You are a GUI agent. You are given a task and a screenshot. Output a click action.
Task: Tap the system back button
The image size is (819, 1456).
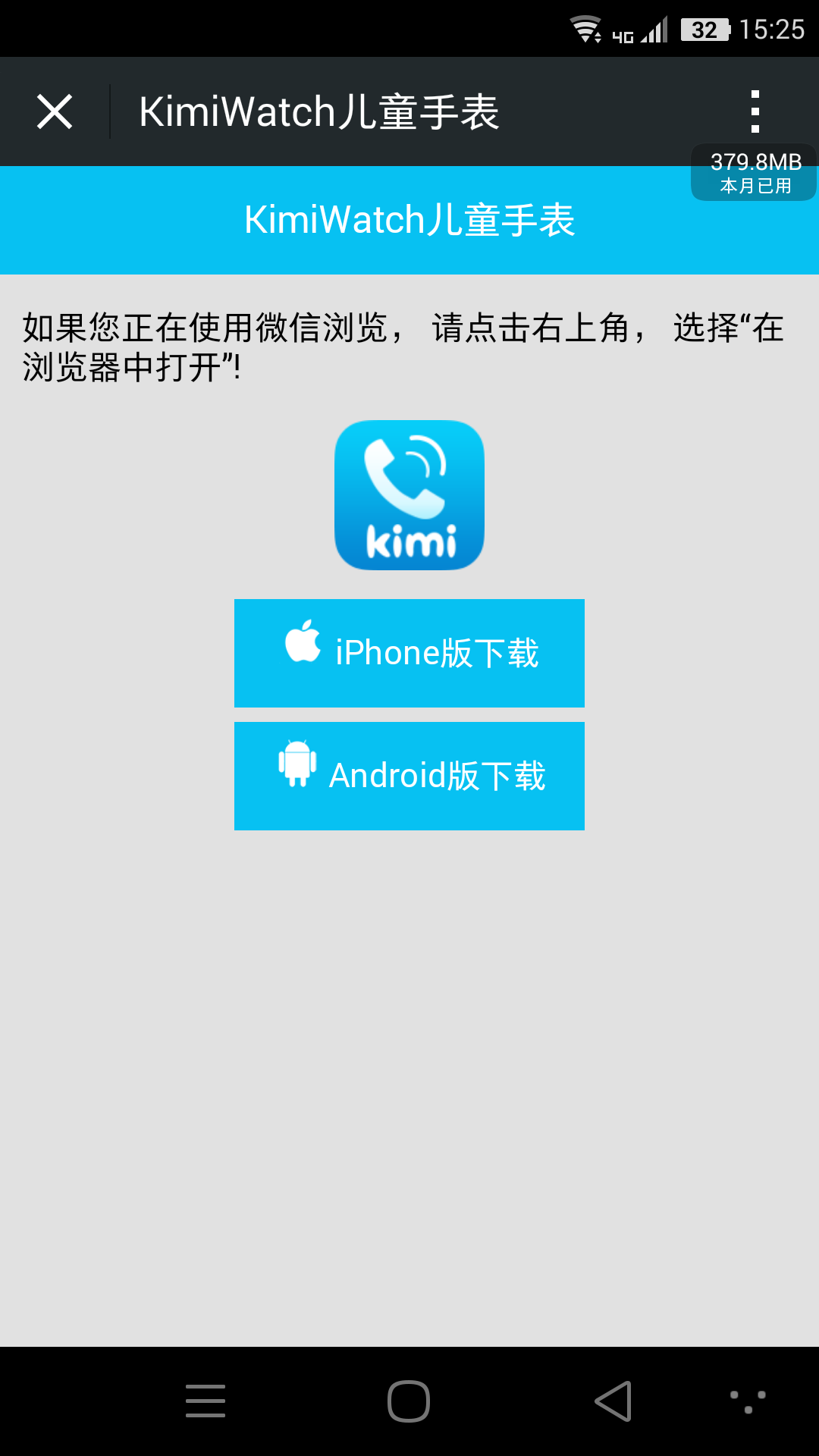[613, 1401]
